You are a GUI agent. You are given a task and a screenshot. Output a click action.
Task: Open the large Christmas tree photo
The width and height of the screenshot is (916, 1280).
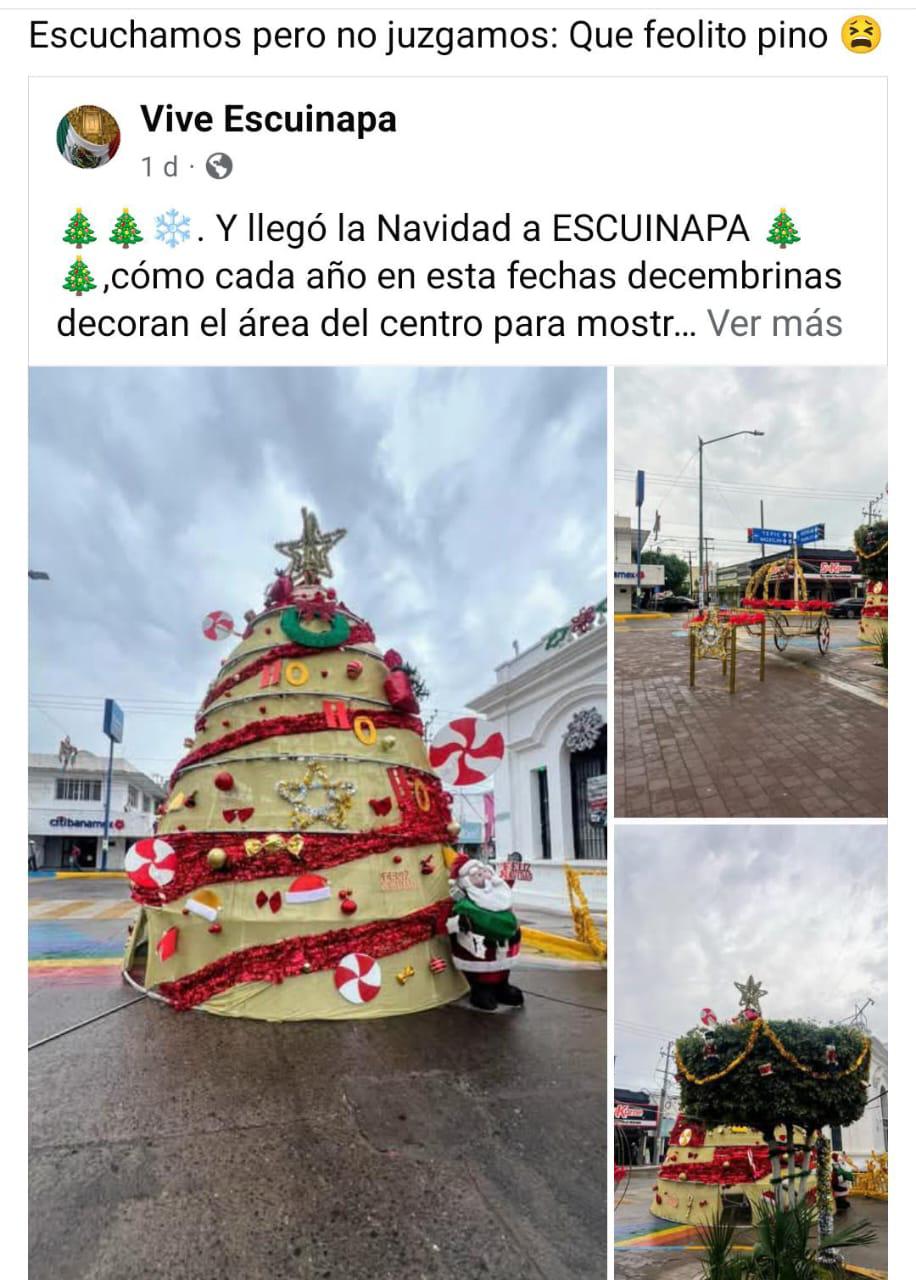pos(317,820)
